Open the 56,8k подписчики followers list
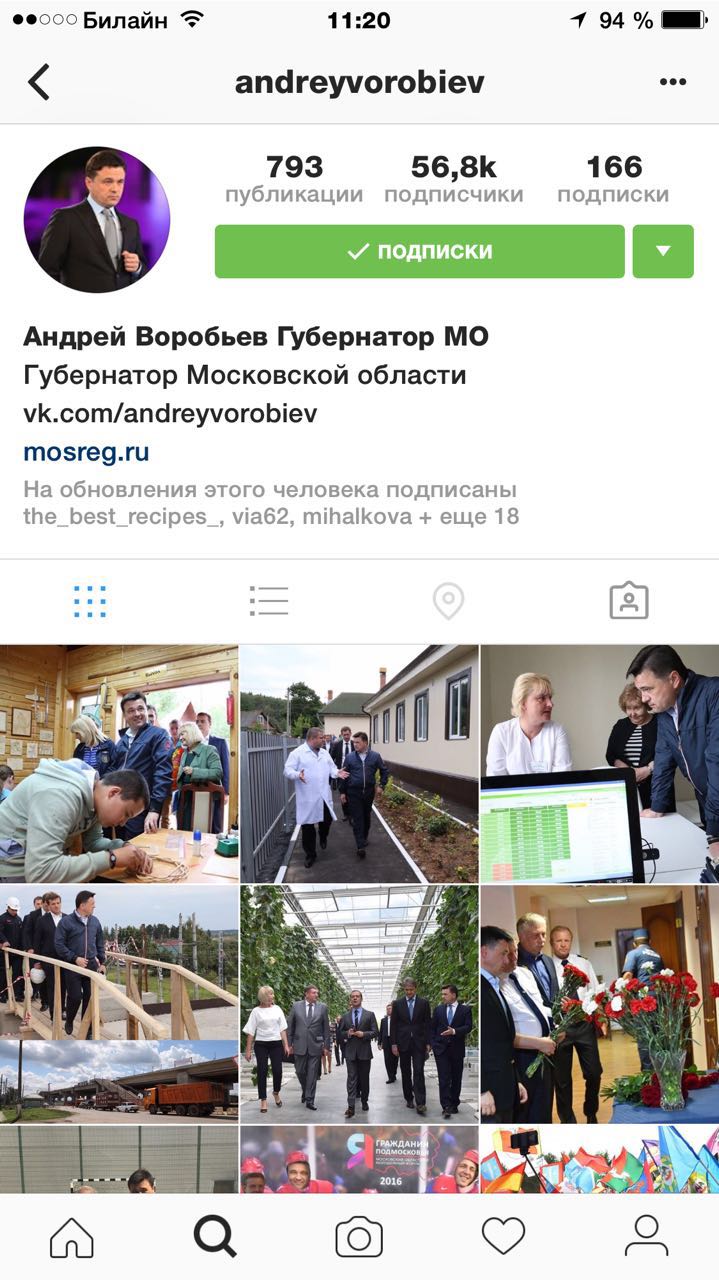This screenshot has height=1280, width=719. (x=453, y=179)
